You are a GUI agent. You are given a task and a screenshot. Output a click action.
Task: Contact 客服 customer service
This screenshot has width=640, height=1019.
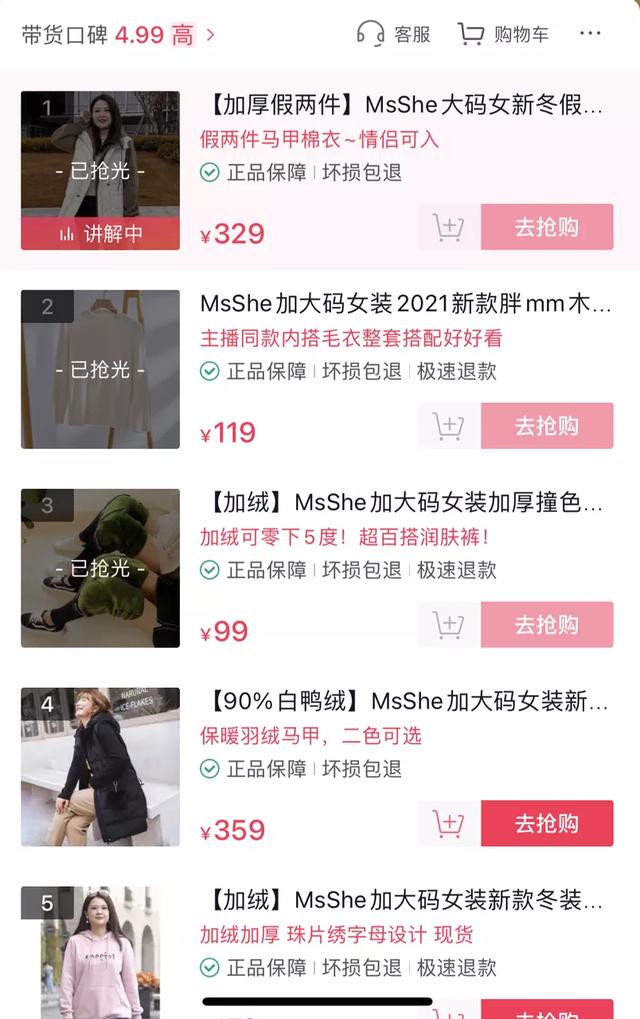pos(393,34)
